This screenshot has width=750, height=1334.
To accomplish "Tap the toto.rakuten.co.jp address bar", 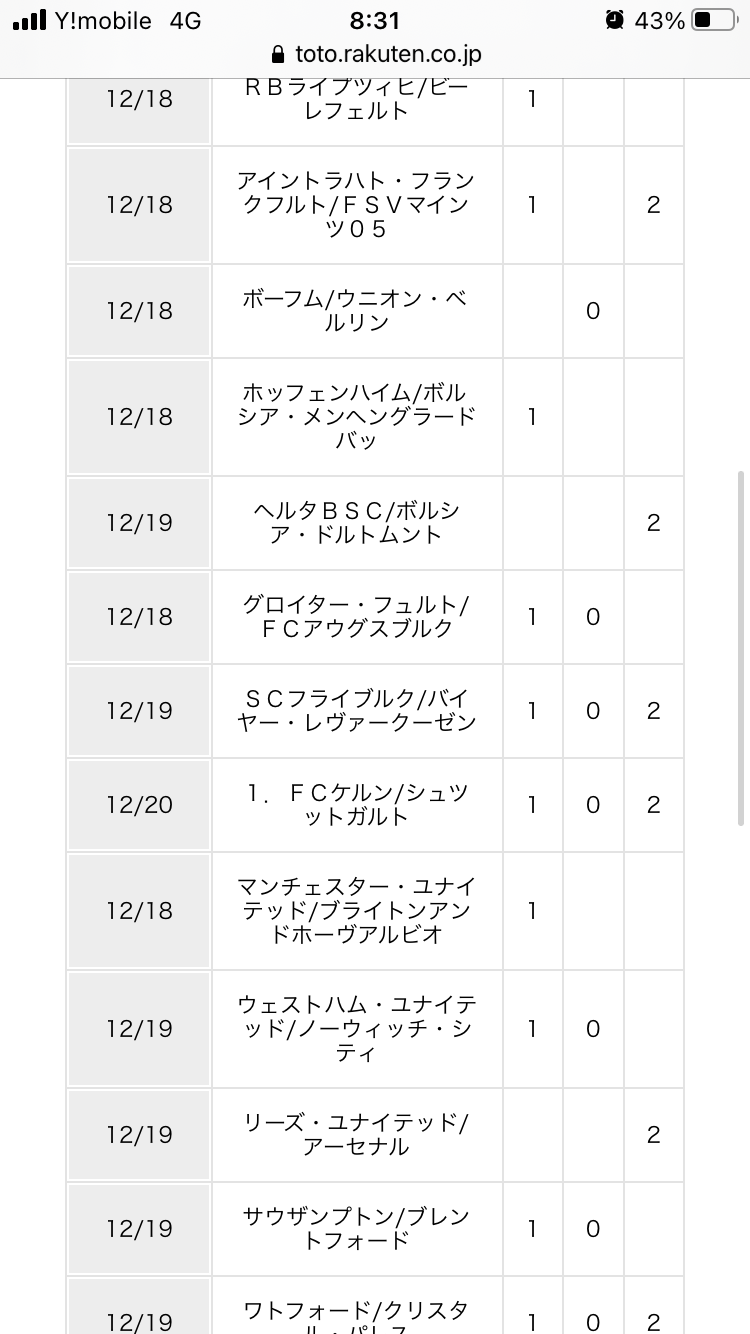I will tap(375, 53).
